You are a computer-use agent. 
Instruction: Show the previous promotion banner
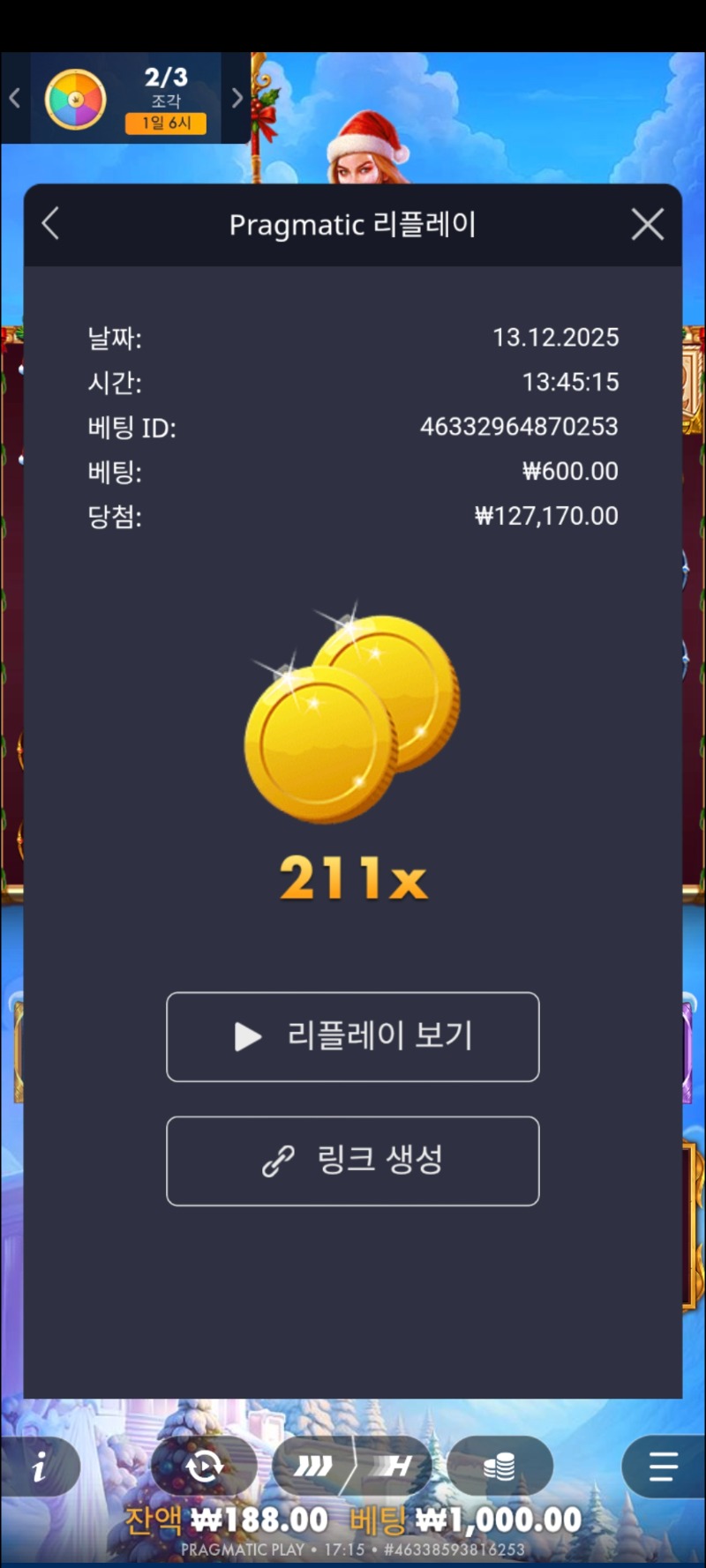tap(15, 98)
